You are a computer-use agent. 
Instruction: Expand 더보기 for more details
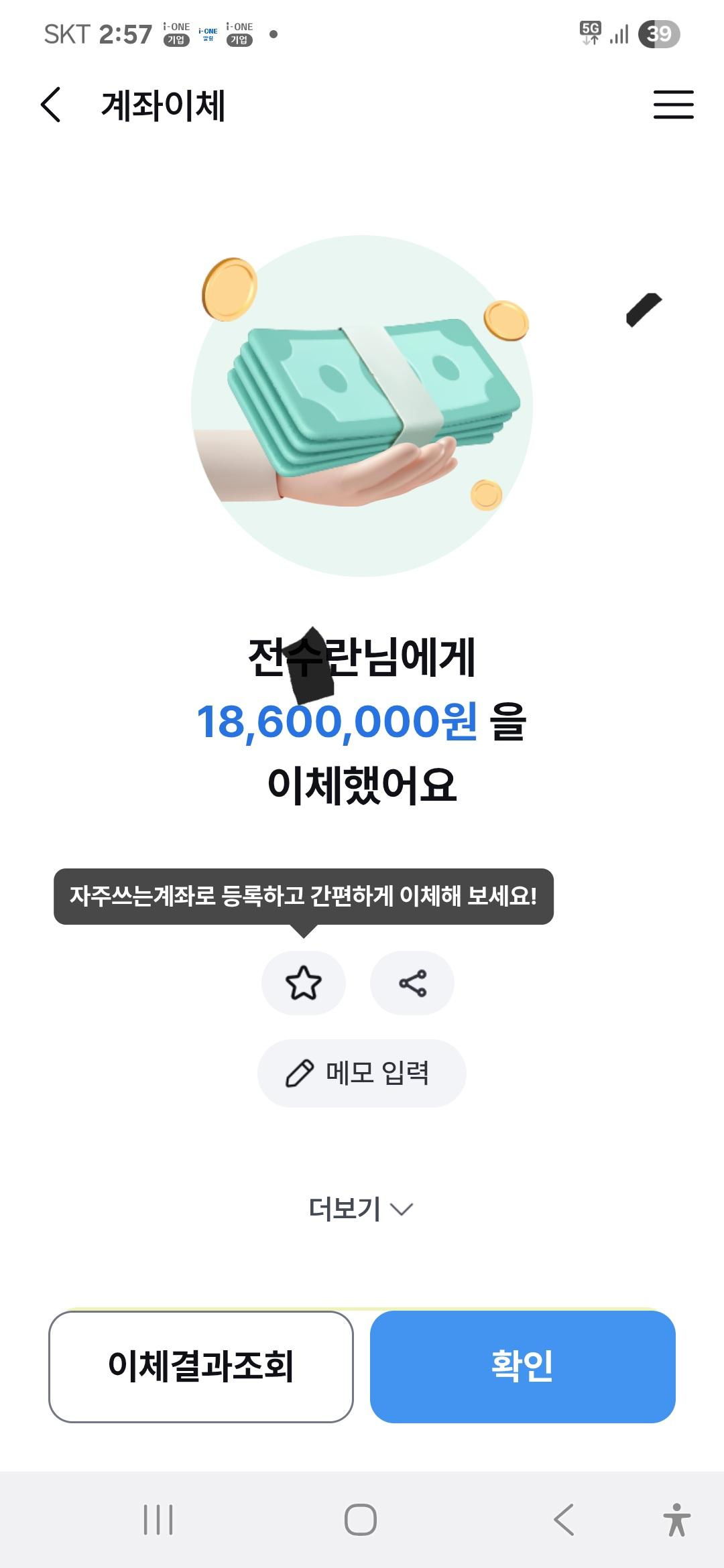pyautogui.click(x=361, y=1209)
